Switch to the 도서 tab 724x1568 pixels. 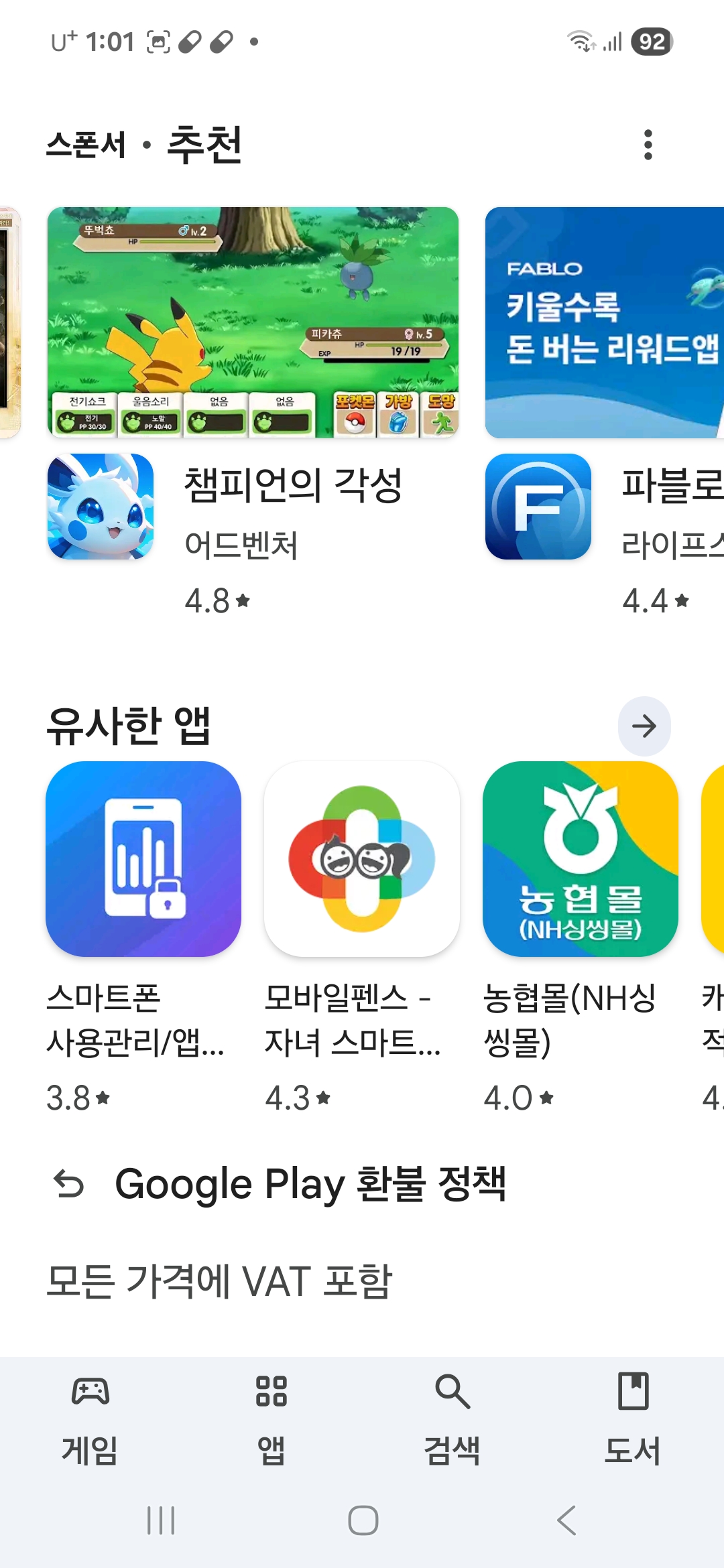[x=633, y=1419]
